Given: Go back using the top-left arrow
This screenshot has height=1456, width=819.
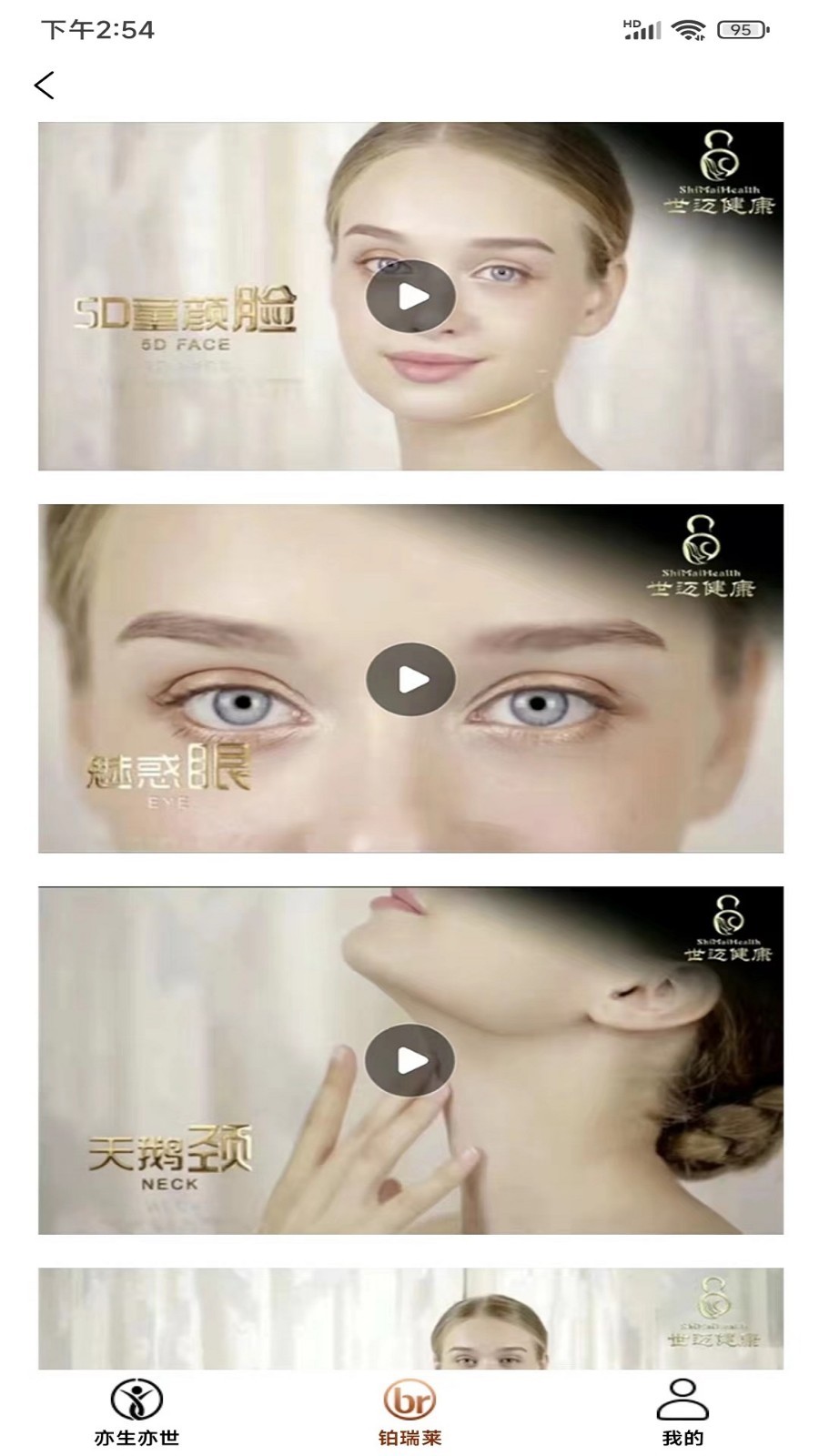Looking at the screenshot, I should 44,86.
